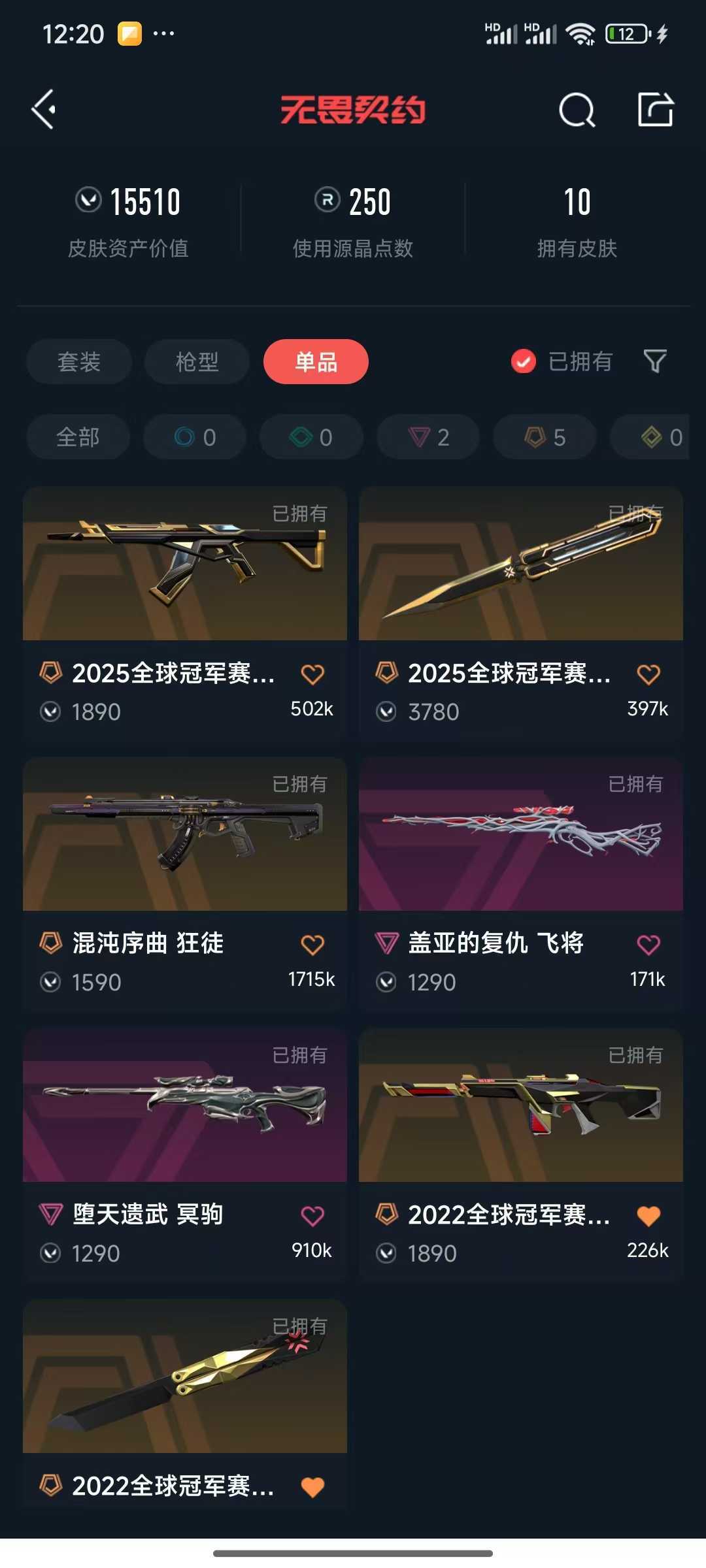The height and width of the screenshot is (1568, 706).
Task: Switch to the 枪型 tab
Action: click(196, 361)
